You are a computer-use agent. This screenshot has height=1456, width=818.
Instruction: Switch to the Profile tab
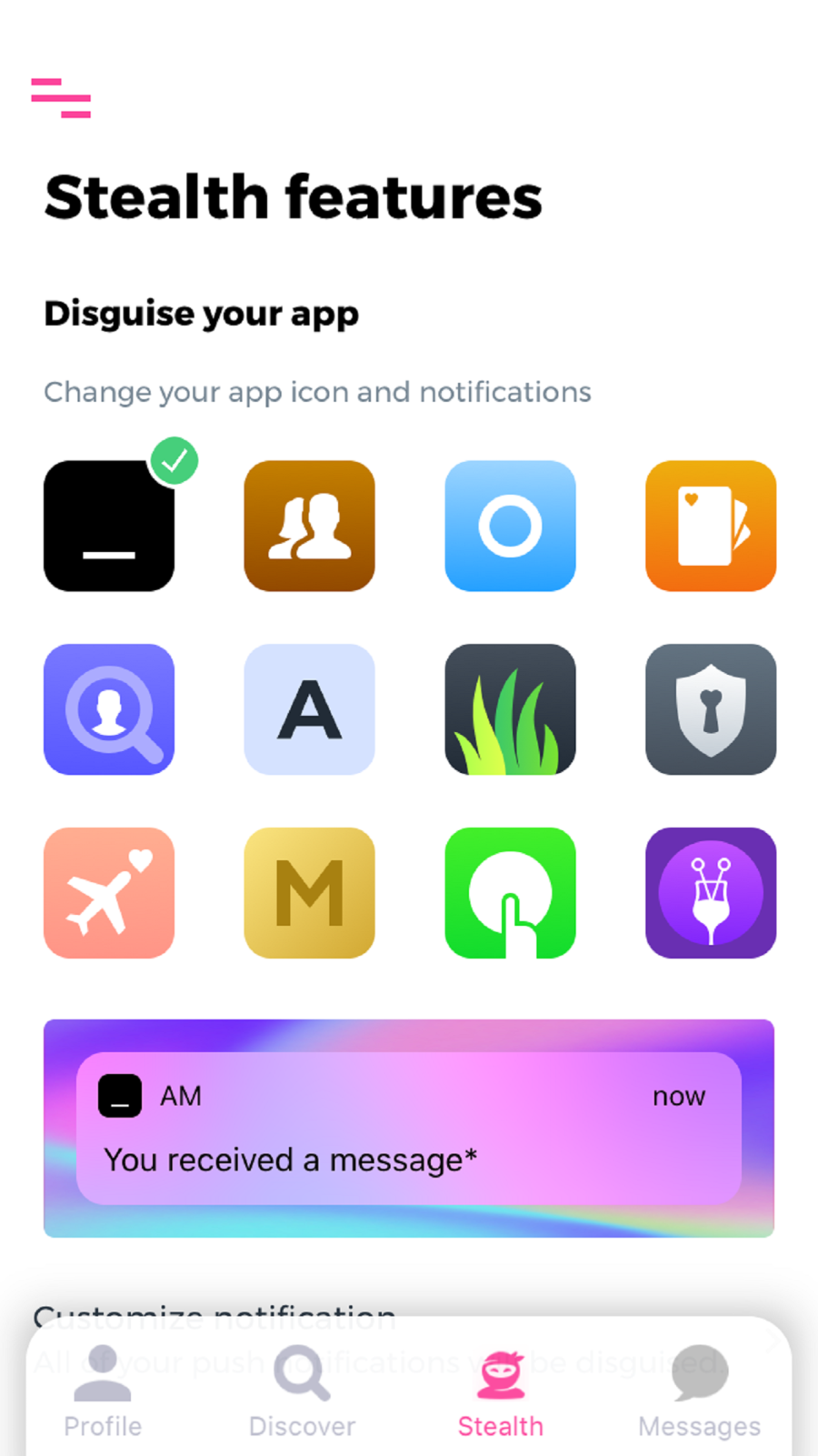point(103,1391)
